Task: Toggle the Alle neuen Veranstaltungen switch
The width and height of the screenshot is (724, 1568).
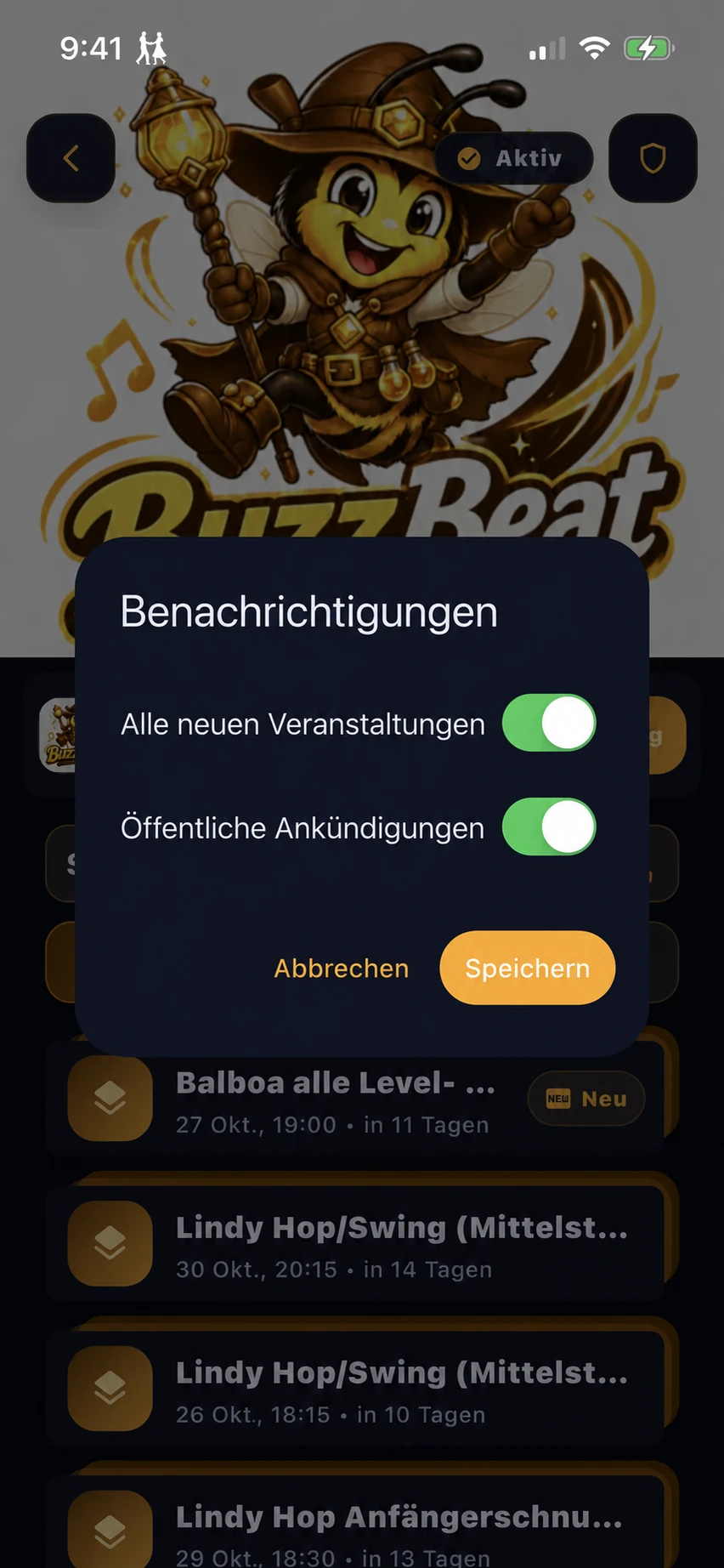Action: click(x=549, y=723)
